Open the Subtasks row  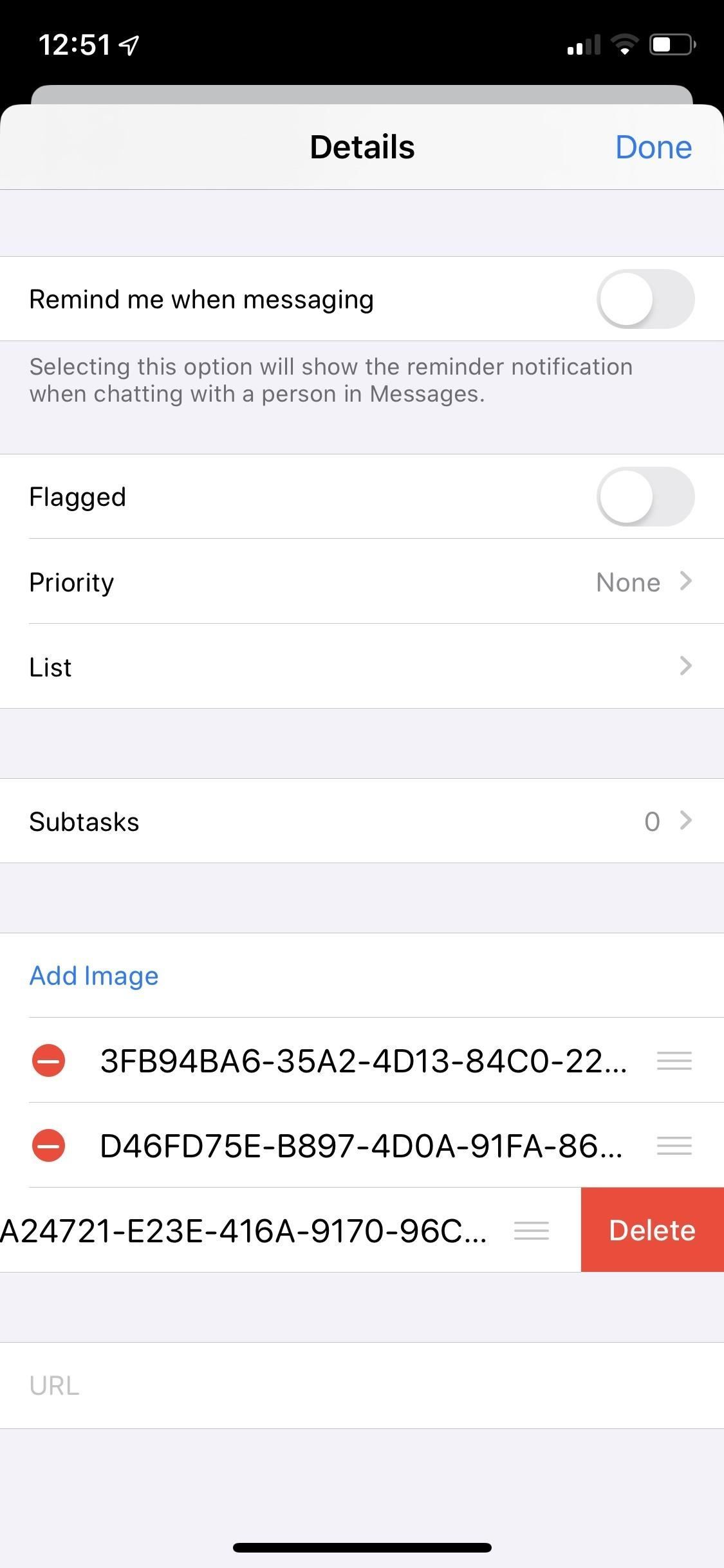click(362, 821)
